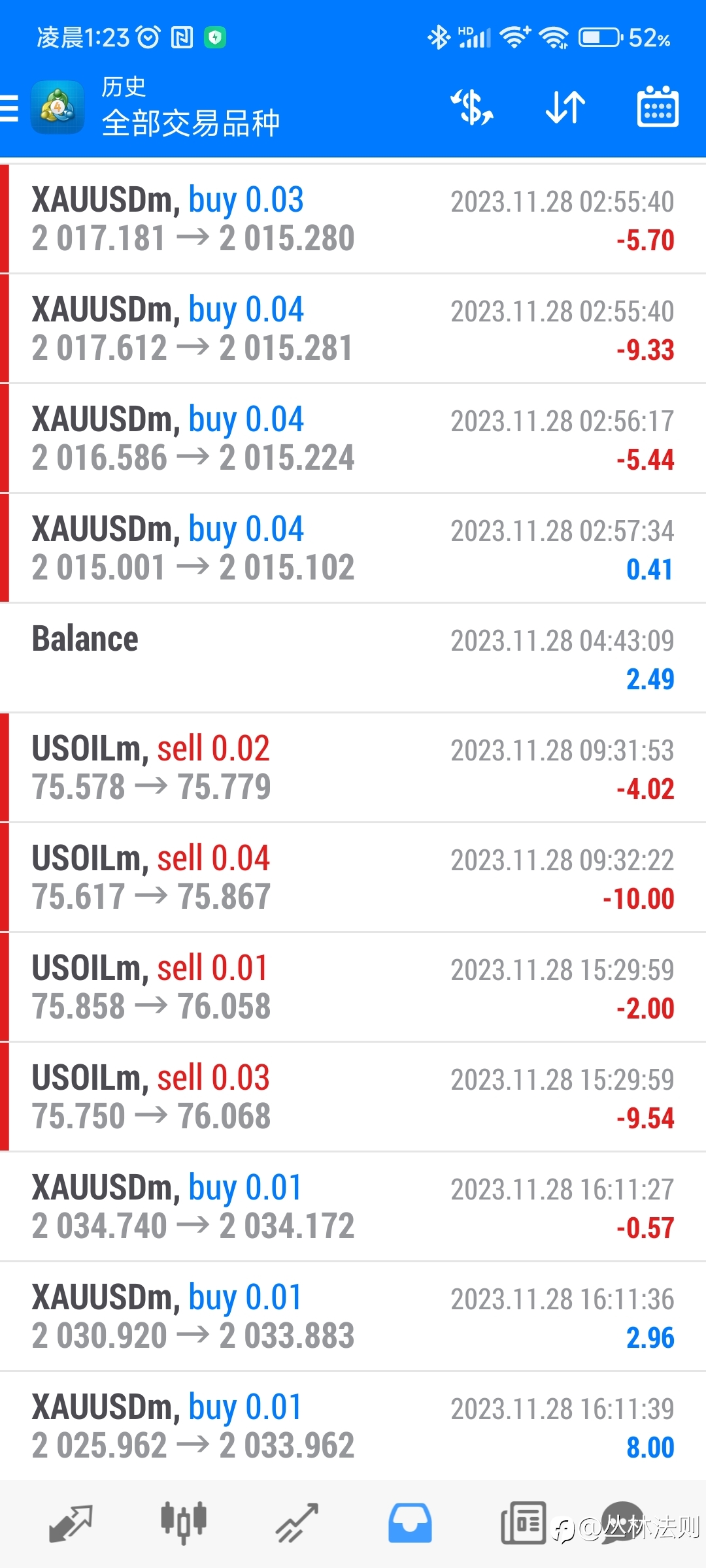Switch to the candlestick Chart tab
The height and width of the screenshot is (1568, 706).
coord(184,1524)
